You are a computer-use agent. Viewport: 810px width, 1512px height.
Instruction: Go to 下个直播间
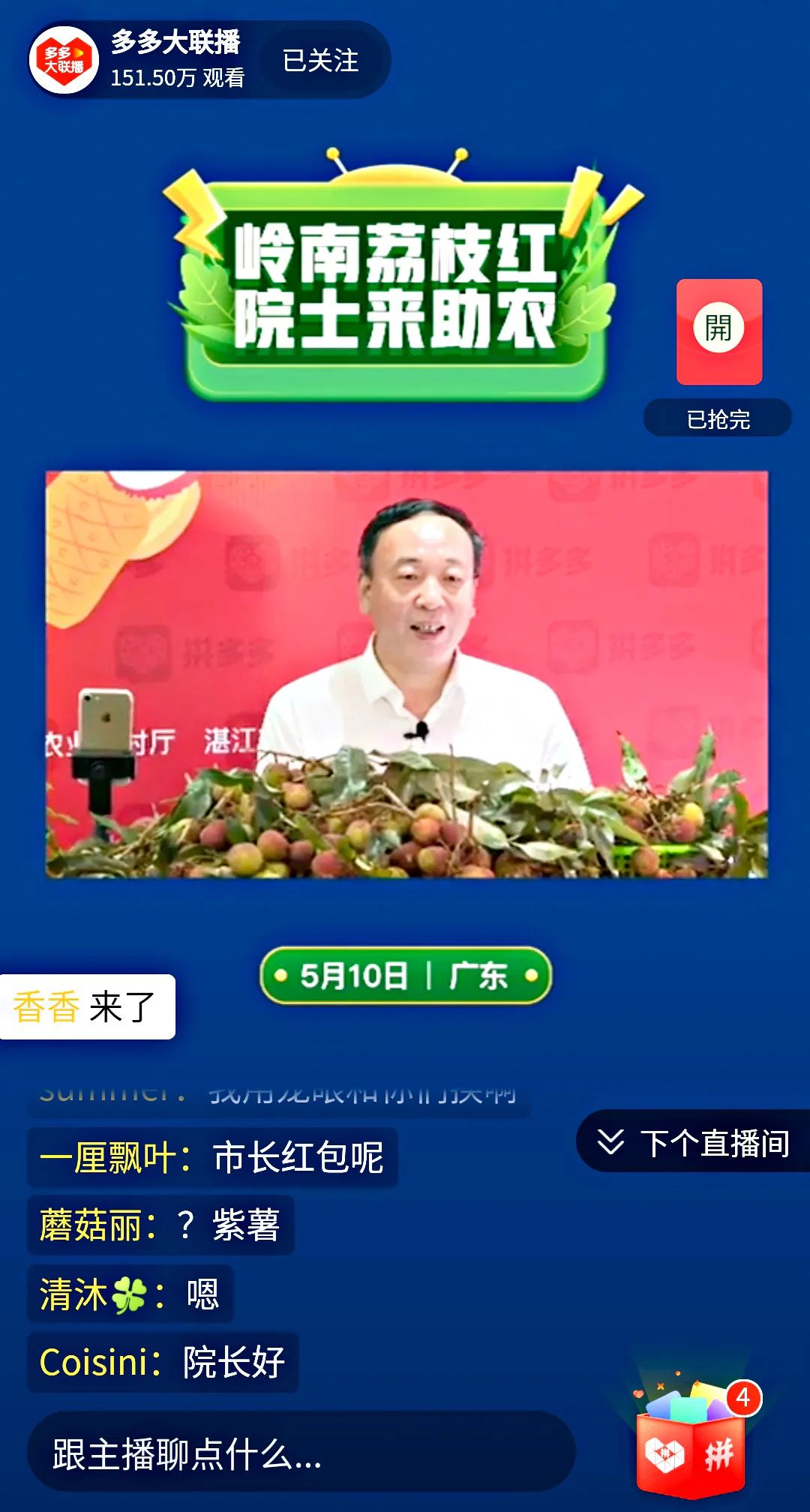click(x=694, y=1143)
